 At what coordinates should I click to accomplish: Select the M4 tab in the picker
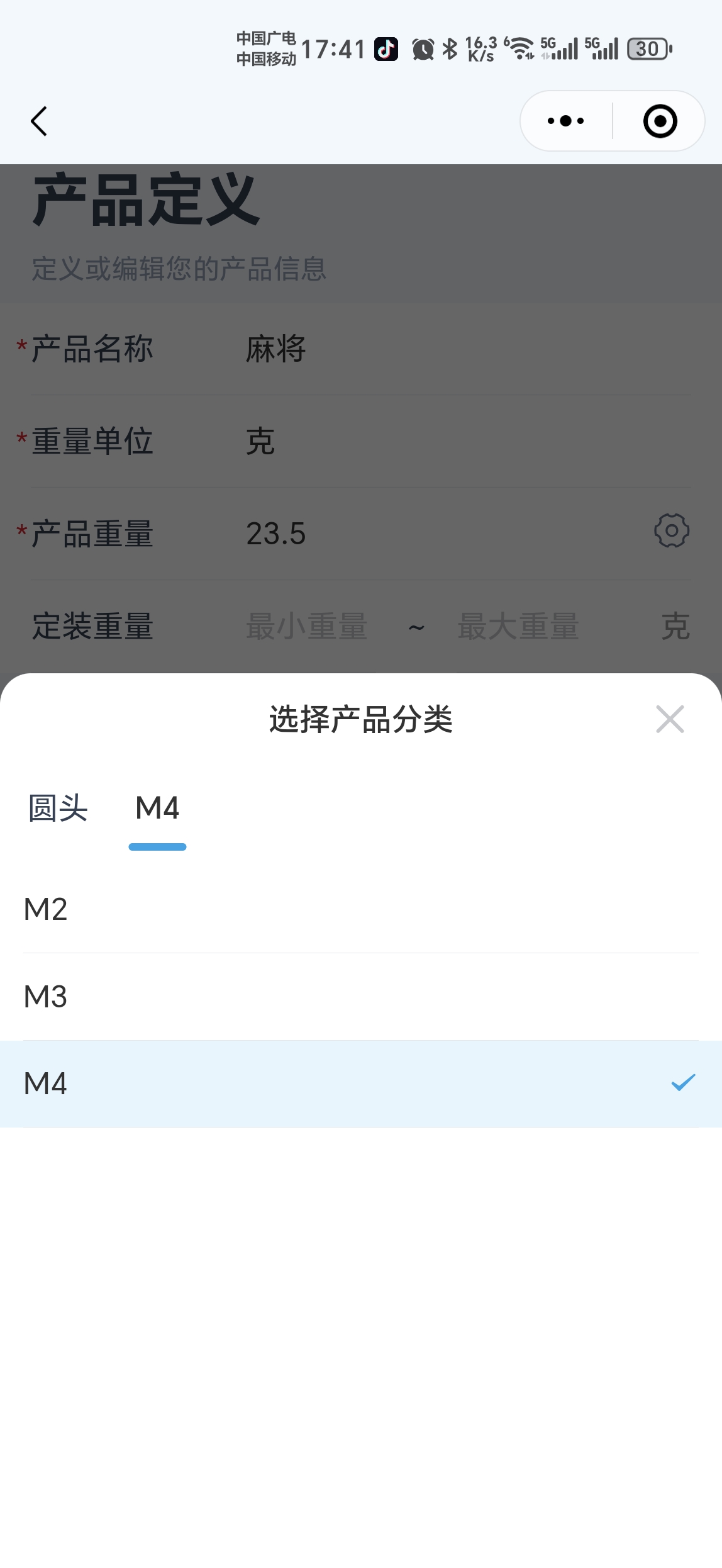(157, 808)
